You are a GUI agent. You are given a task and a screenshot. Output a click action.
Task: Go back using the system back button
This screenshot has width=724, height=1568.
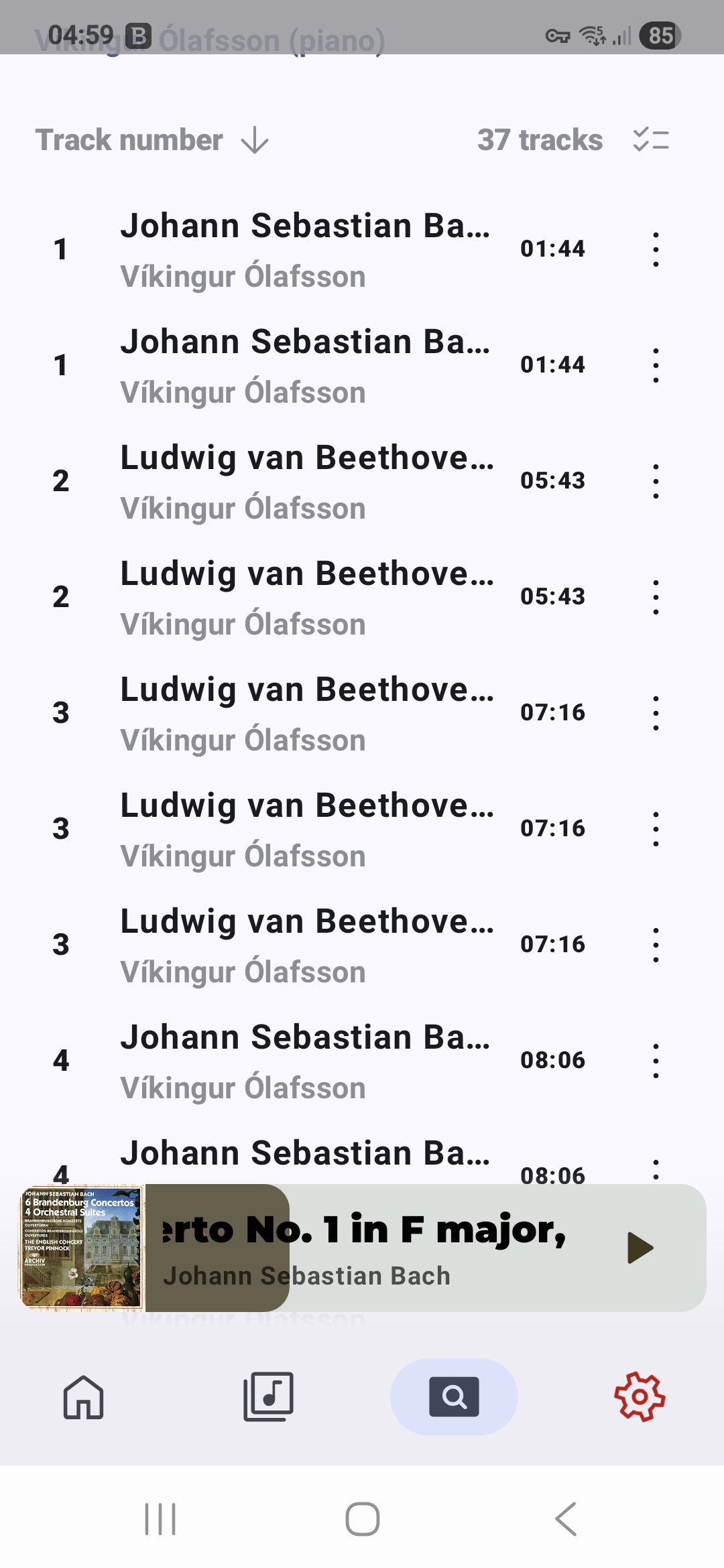pyautogui.click(x=566, y=1518)
